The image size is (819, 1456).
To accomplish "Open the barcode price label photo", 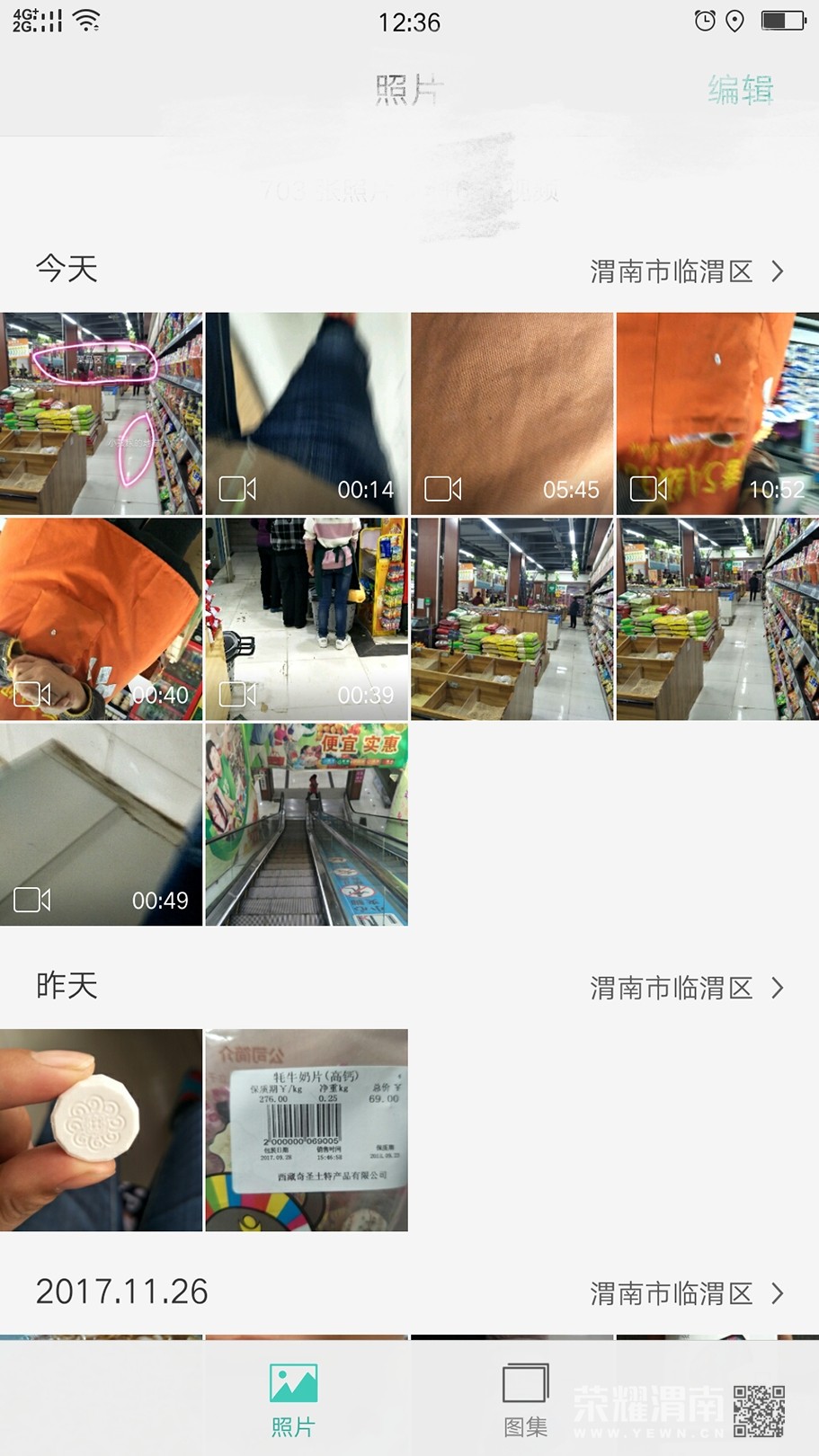I will 307,1130.
